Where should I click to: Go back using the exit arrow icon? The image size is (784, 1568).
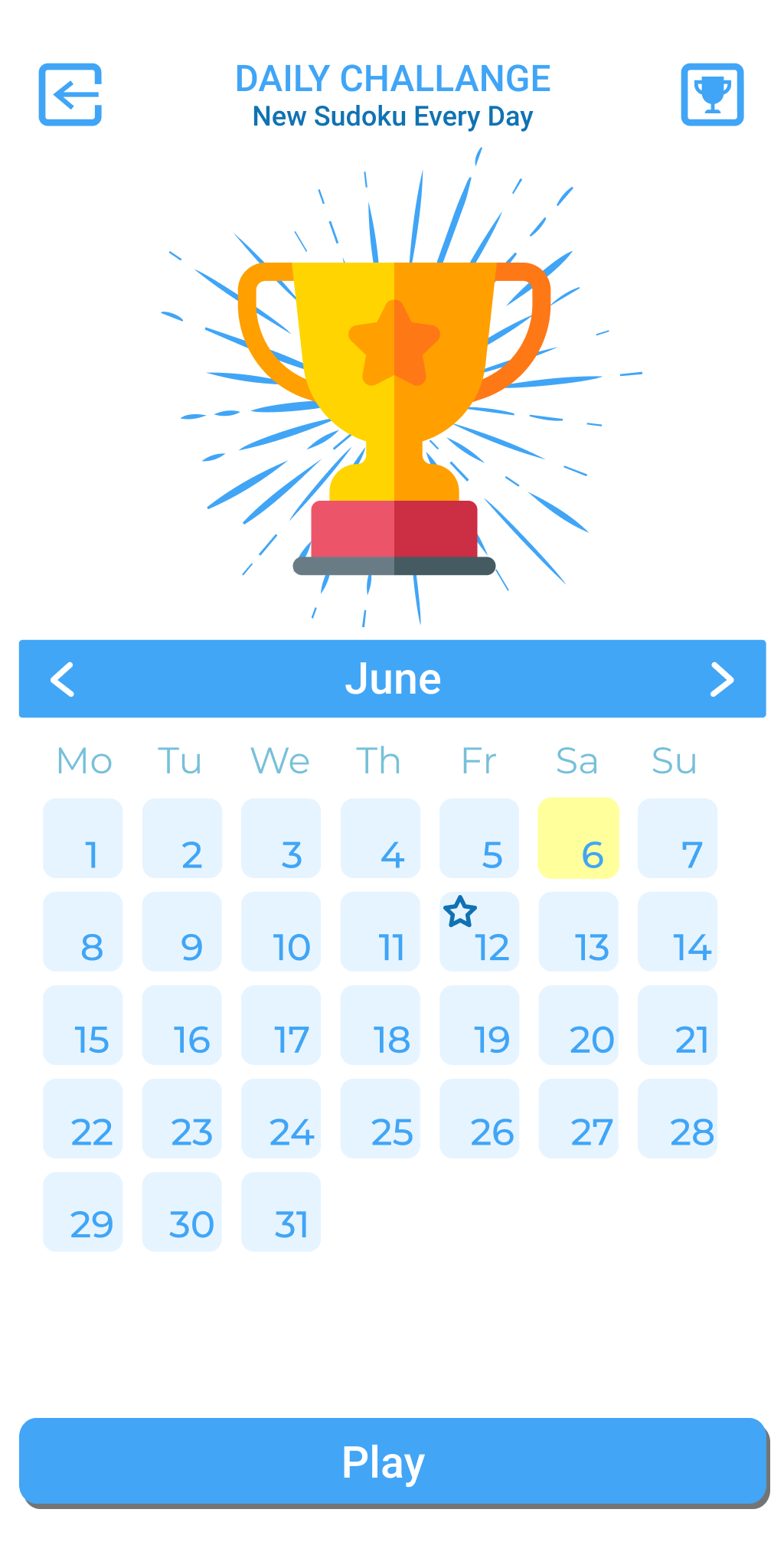point(70,95)
